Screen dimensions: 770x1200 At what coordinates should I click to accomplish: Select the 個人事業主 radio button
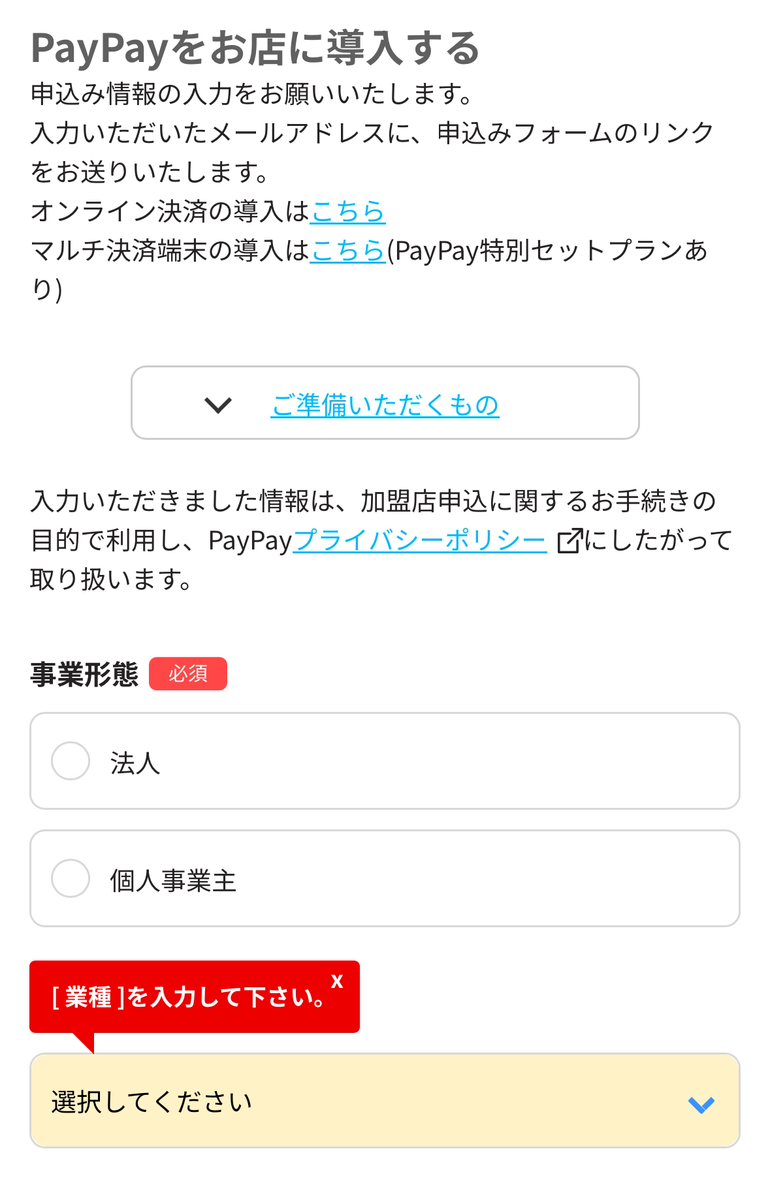70,878
